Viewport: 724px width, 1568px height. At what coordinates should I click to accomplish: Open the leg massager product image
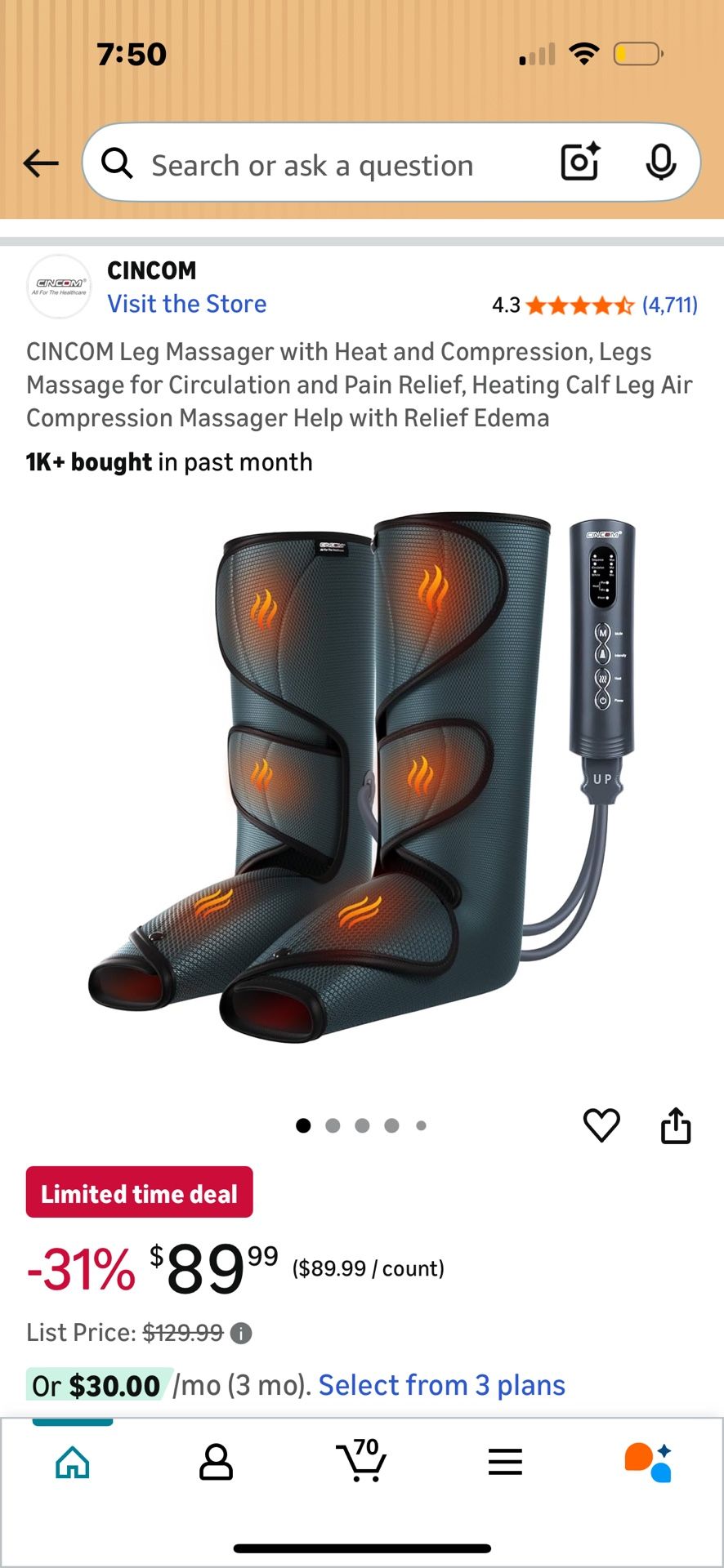click(x=362, y=776)
